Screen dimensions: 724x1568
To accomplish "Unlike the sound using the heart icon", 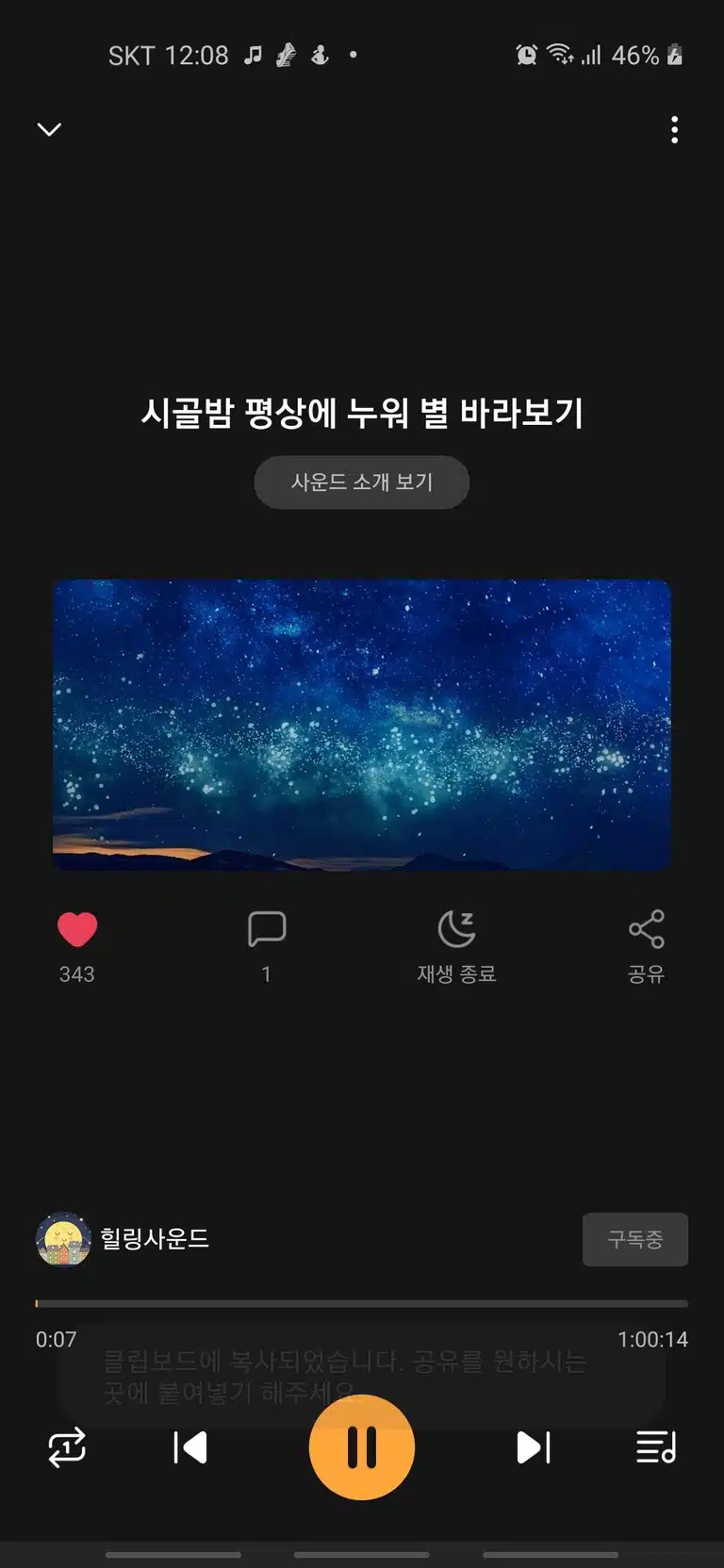I will [77, 930].
